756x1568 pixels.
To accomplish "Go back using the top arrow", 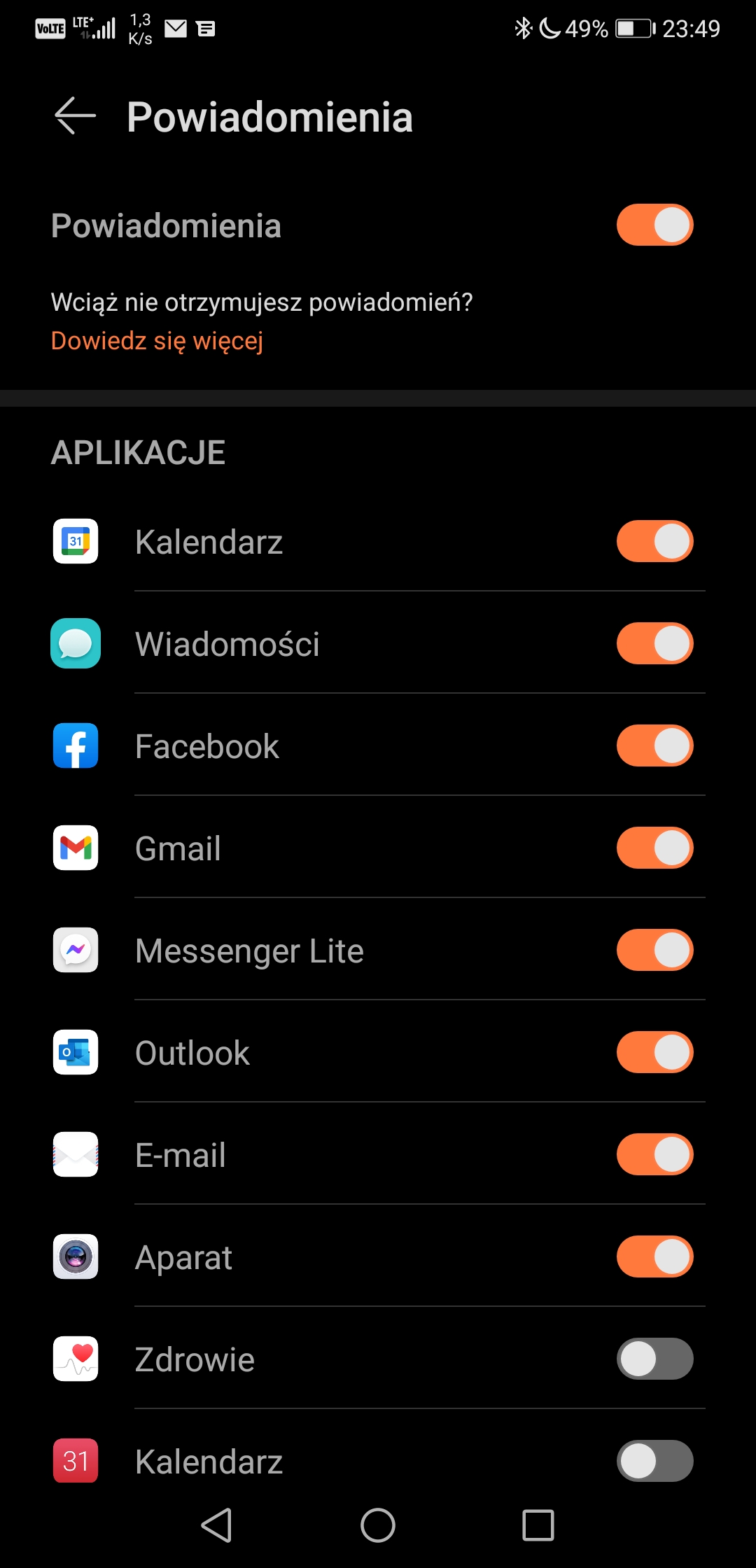I will [75, 115].
